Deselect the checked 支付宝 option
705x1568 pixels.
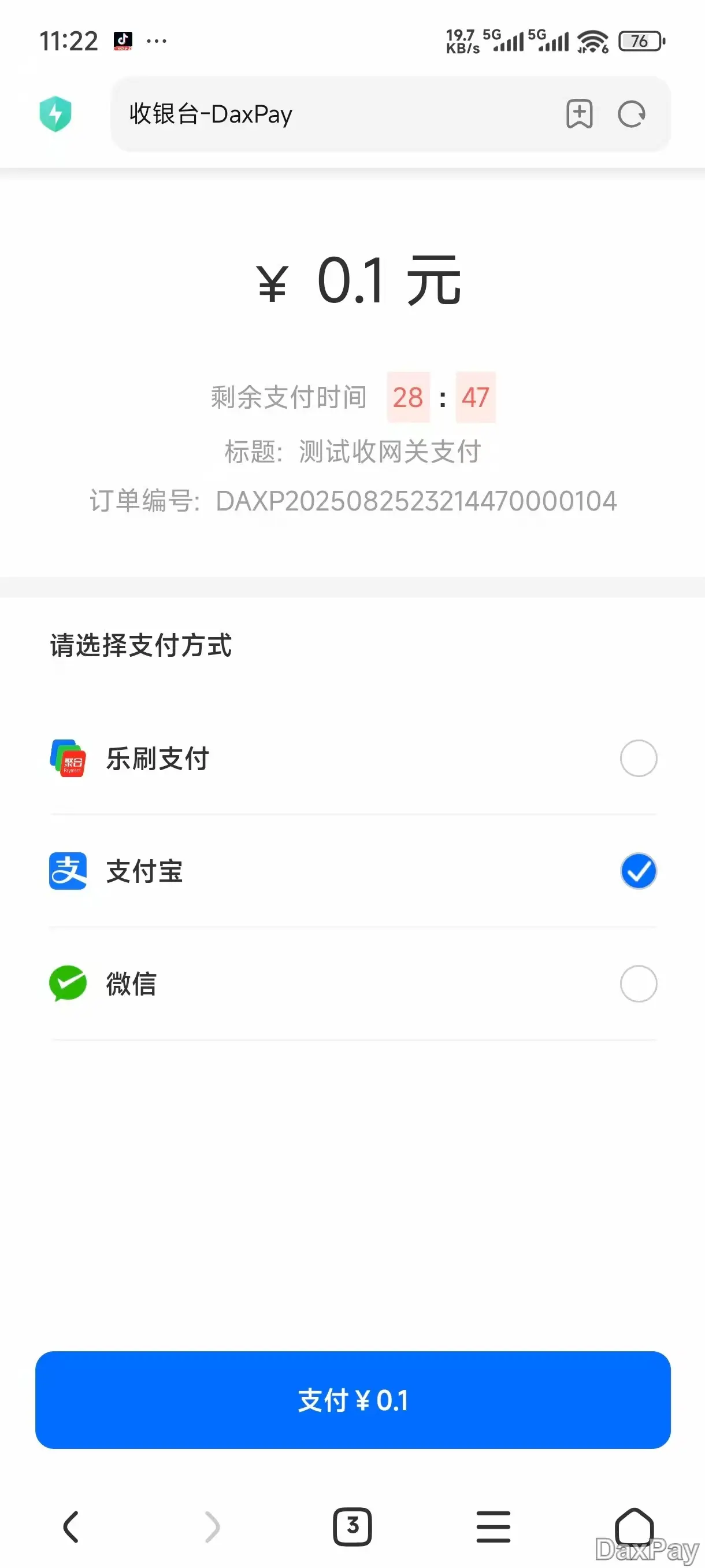tap(638, 871)
